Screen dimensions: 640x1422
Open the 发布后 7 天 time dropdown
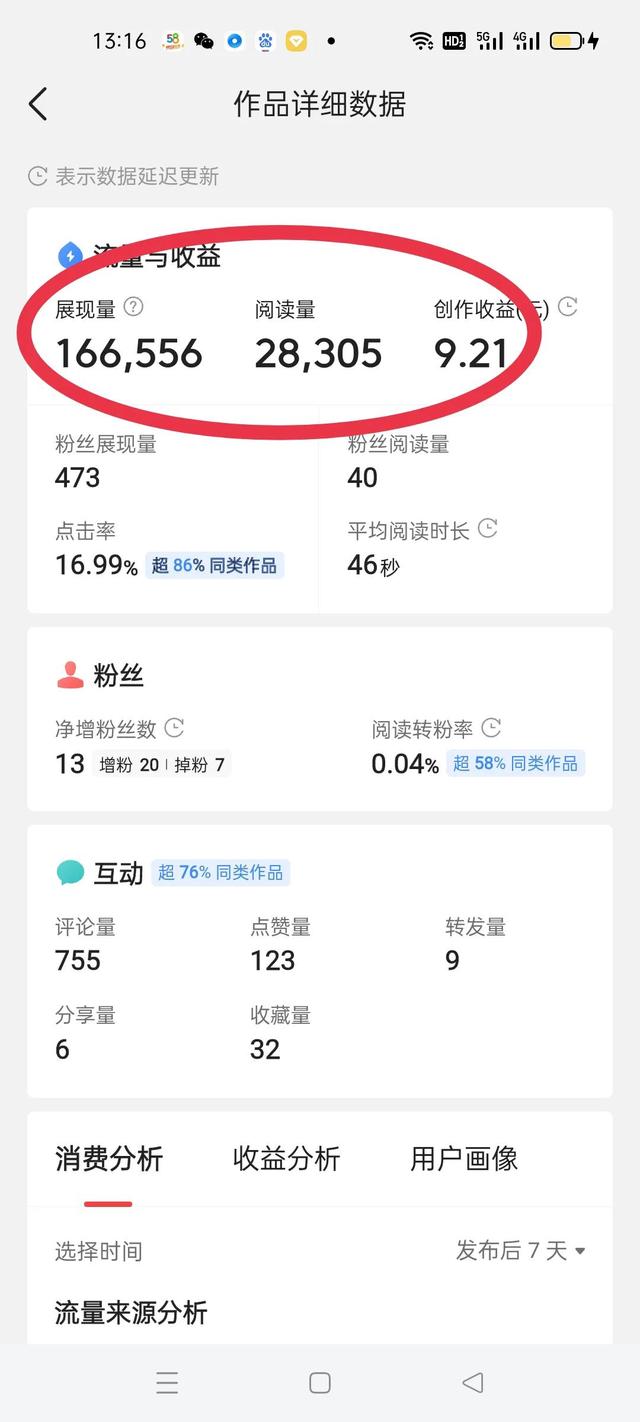tap(521, 1250)
